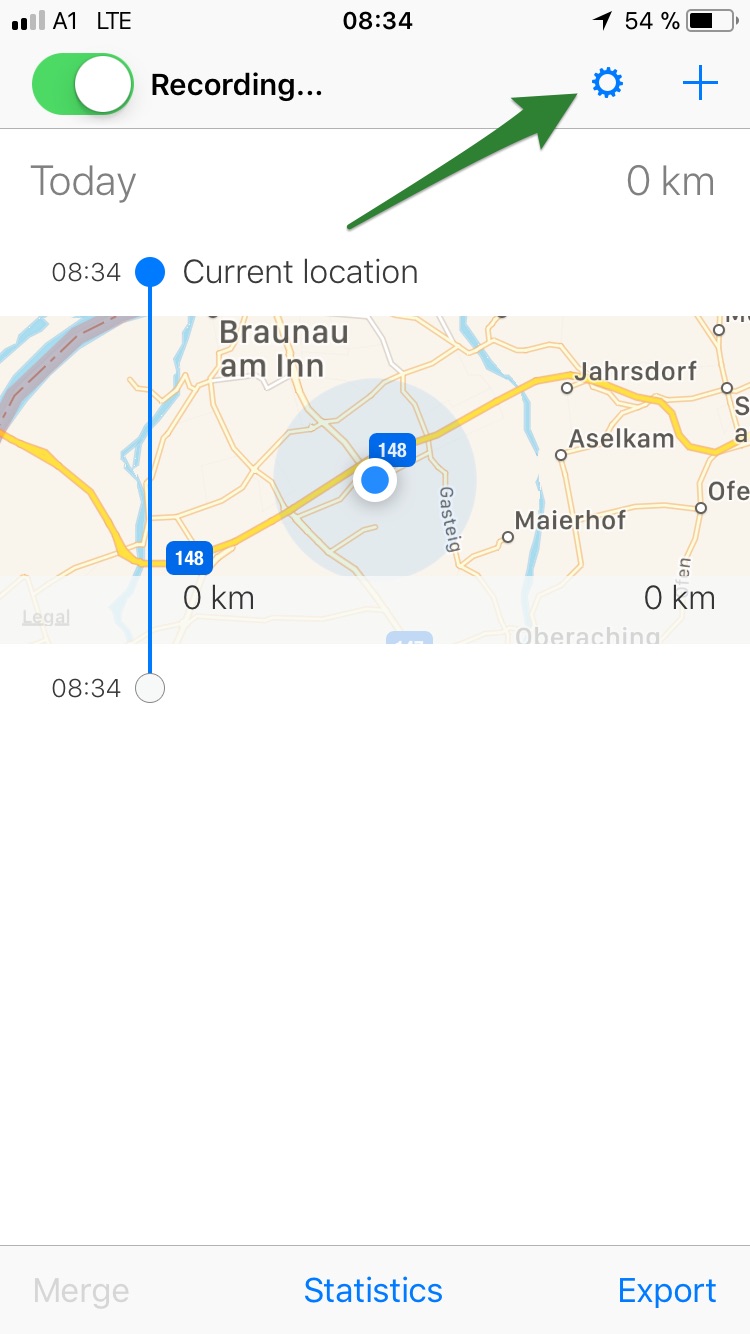Open the Current location entry

300,272
